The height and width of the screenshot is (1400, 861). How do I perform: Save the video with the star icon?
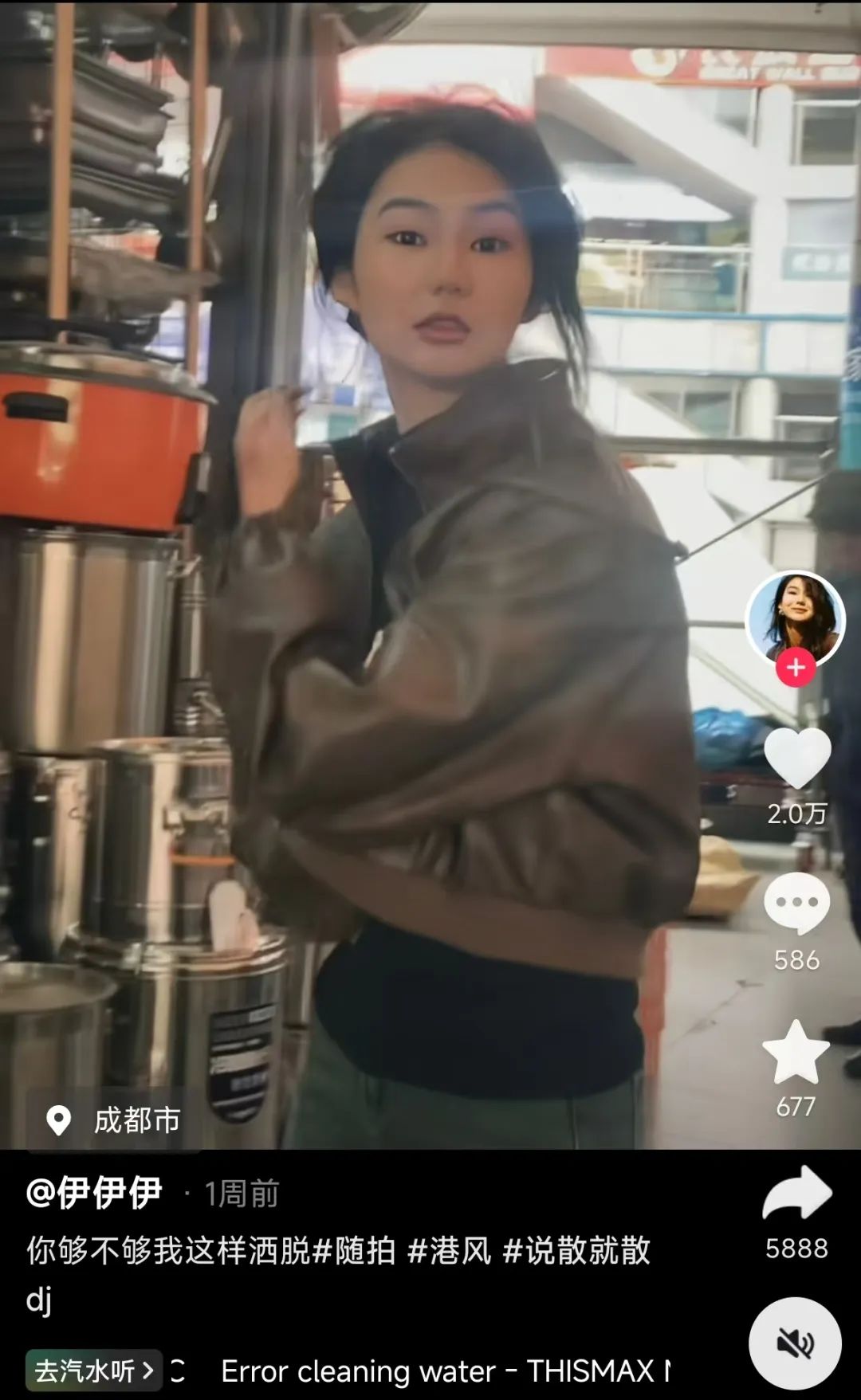click(x=796, y=1053)
